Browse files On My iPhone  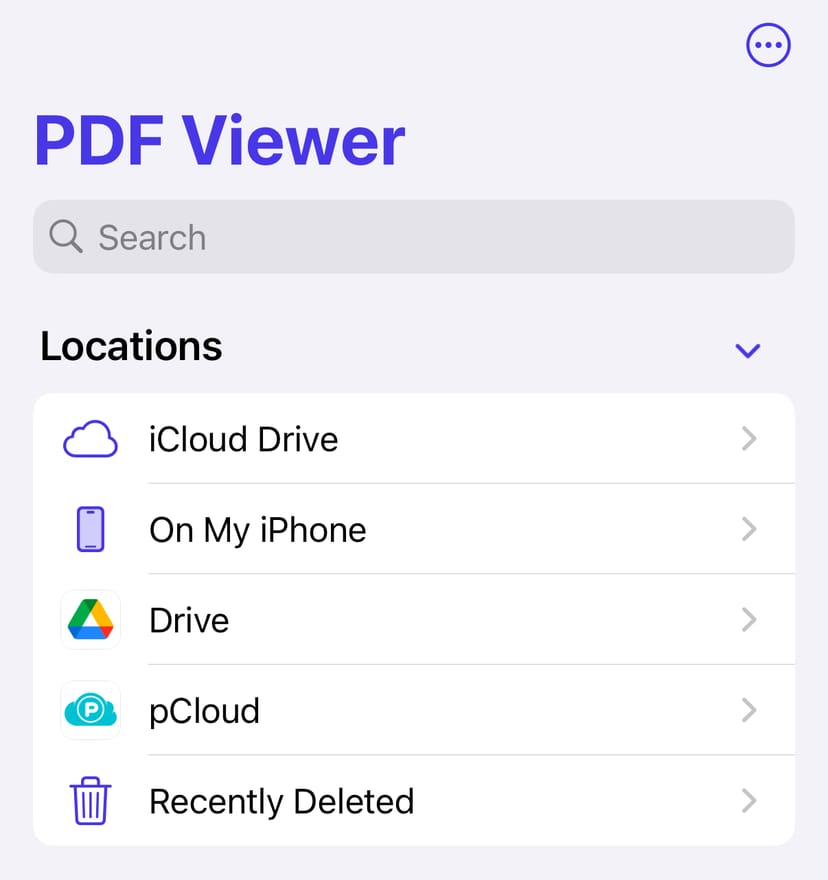414,529
